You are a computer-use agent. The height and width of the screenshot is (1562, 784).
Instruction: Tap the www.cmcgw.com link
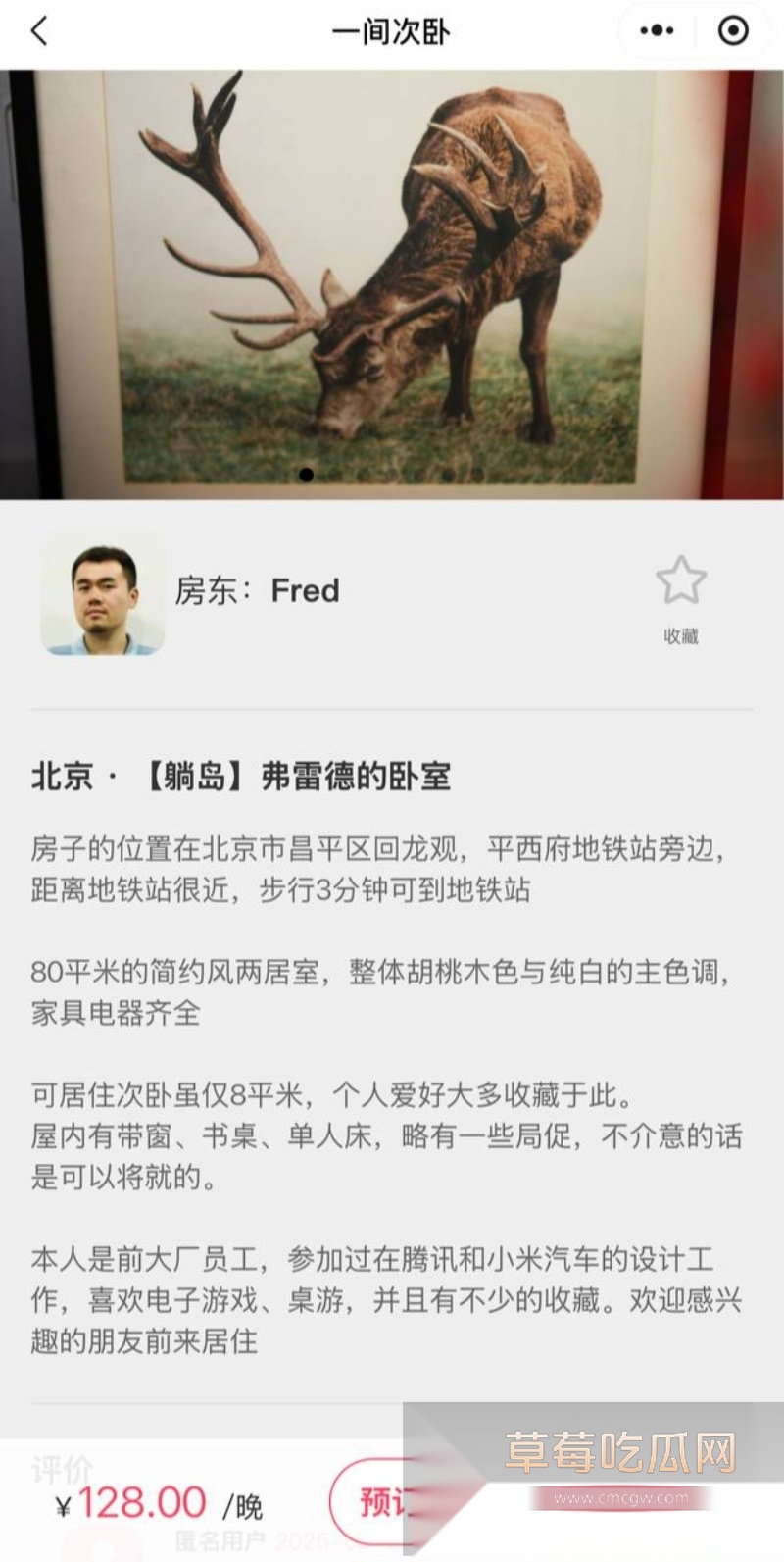point(618,1500)
